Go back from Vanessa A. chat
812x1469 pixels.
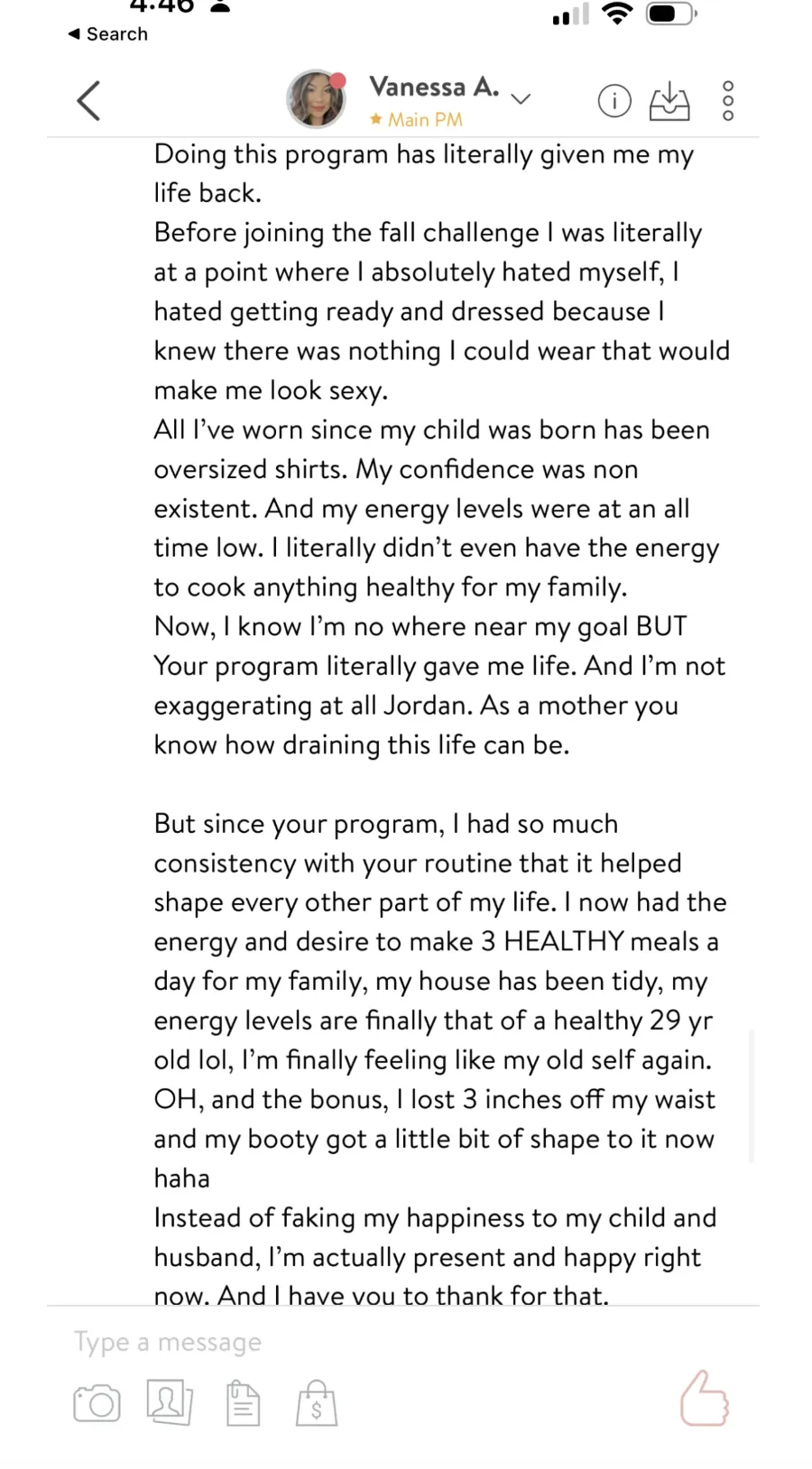point(88,100)
